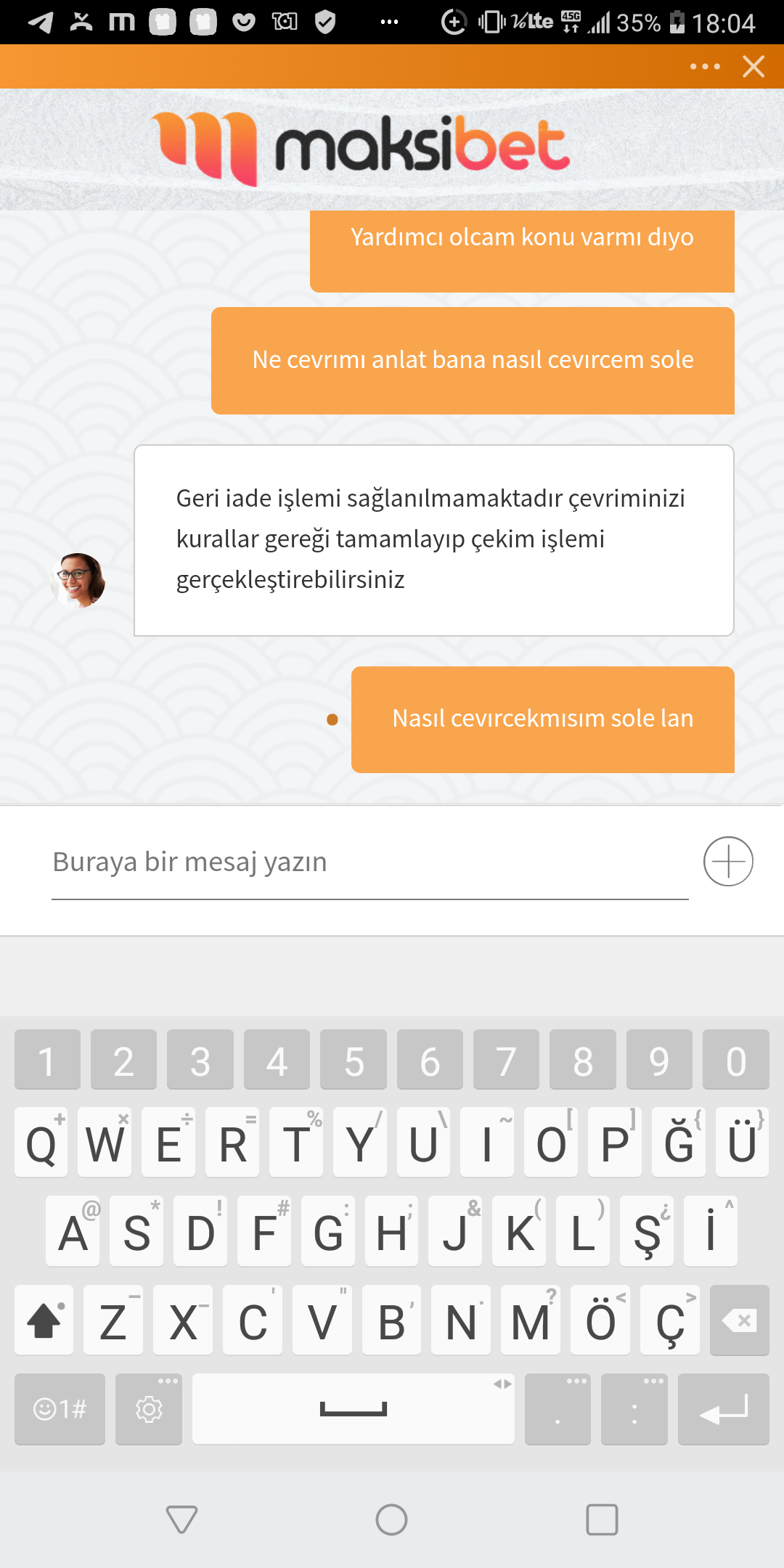Tap the 'Buraya bir mesaj yazın' message field
The image size is (784, 1568).
click(x=369, y=862)
